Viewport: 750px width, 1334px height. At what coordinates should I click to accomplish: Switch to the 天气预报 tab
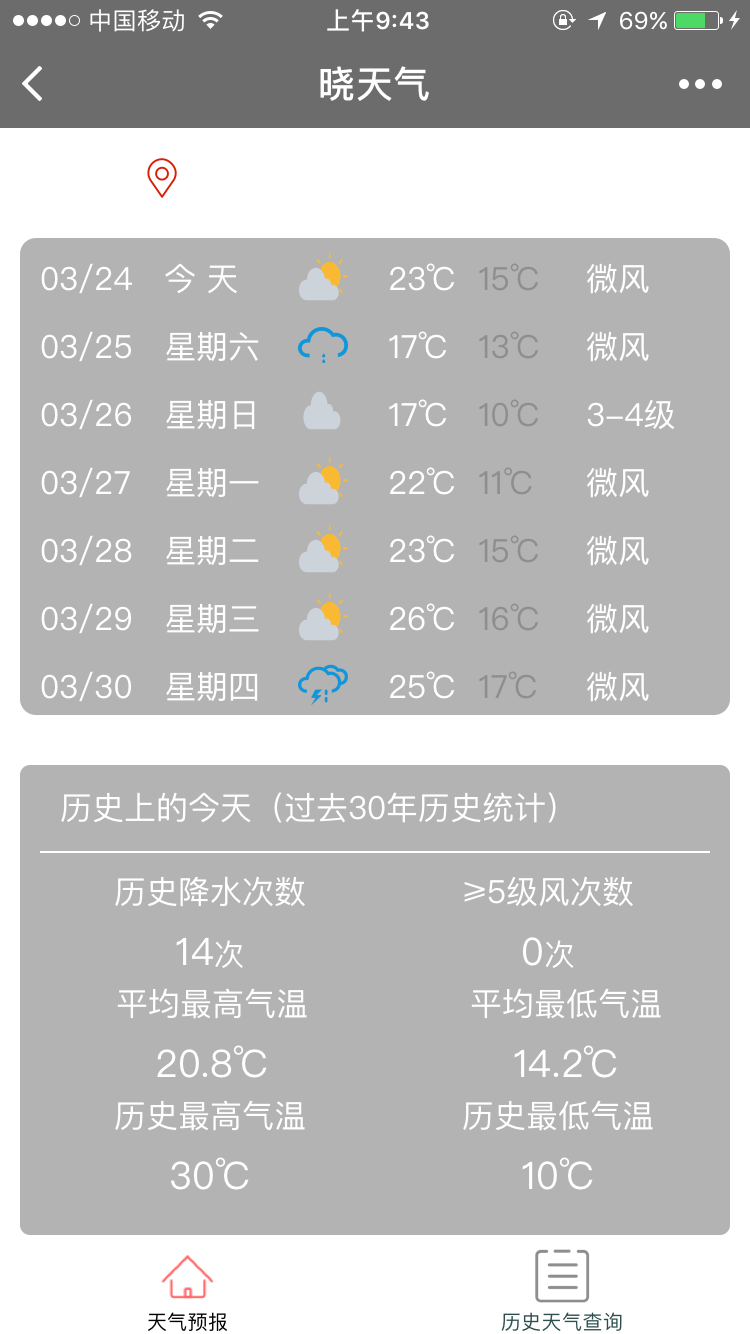(x=187, y=1291)
